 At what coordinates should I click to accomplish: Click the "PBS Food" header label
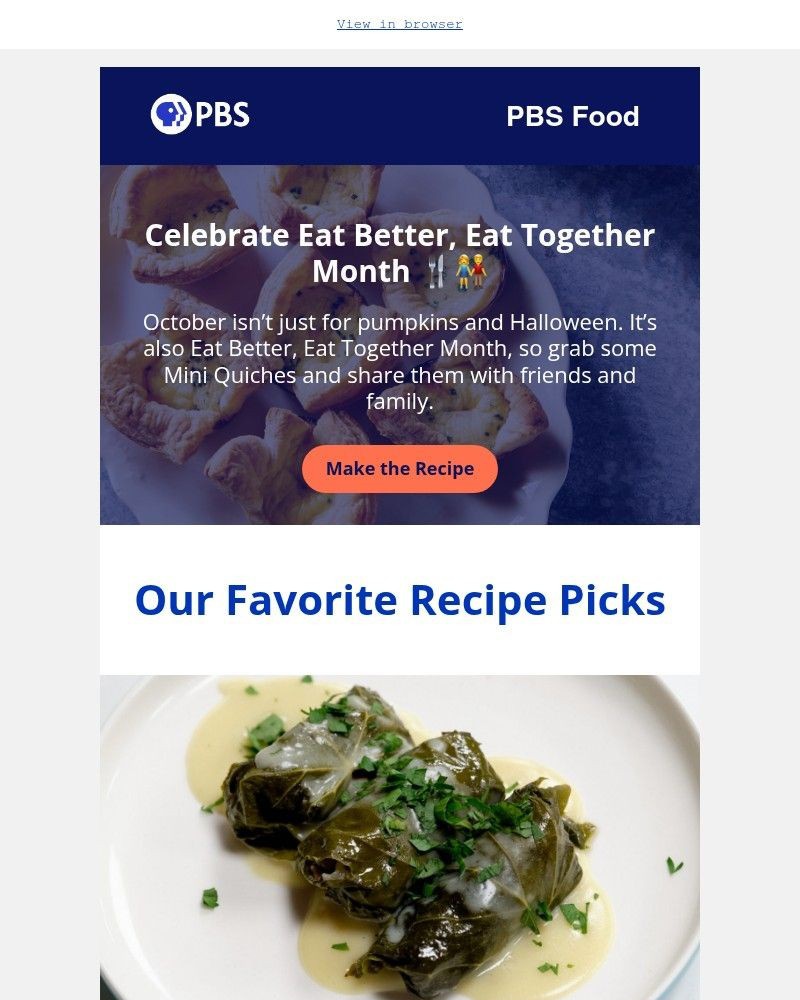(572, 117)
